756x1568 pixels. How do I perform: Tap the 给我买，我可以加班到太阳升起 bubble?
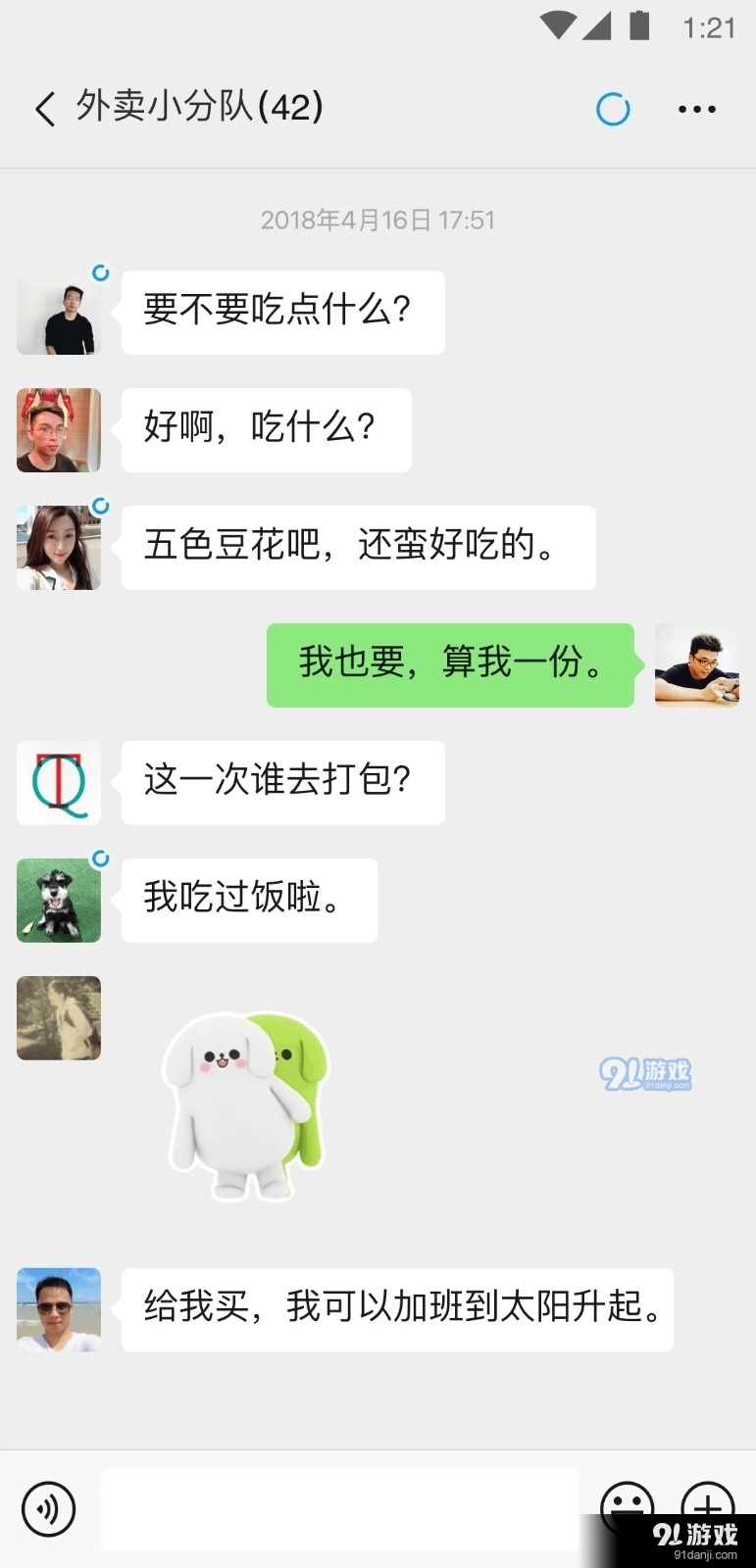396,1309
